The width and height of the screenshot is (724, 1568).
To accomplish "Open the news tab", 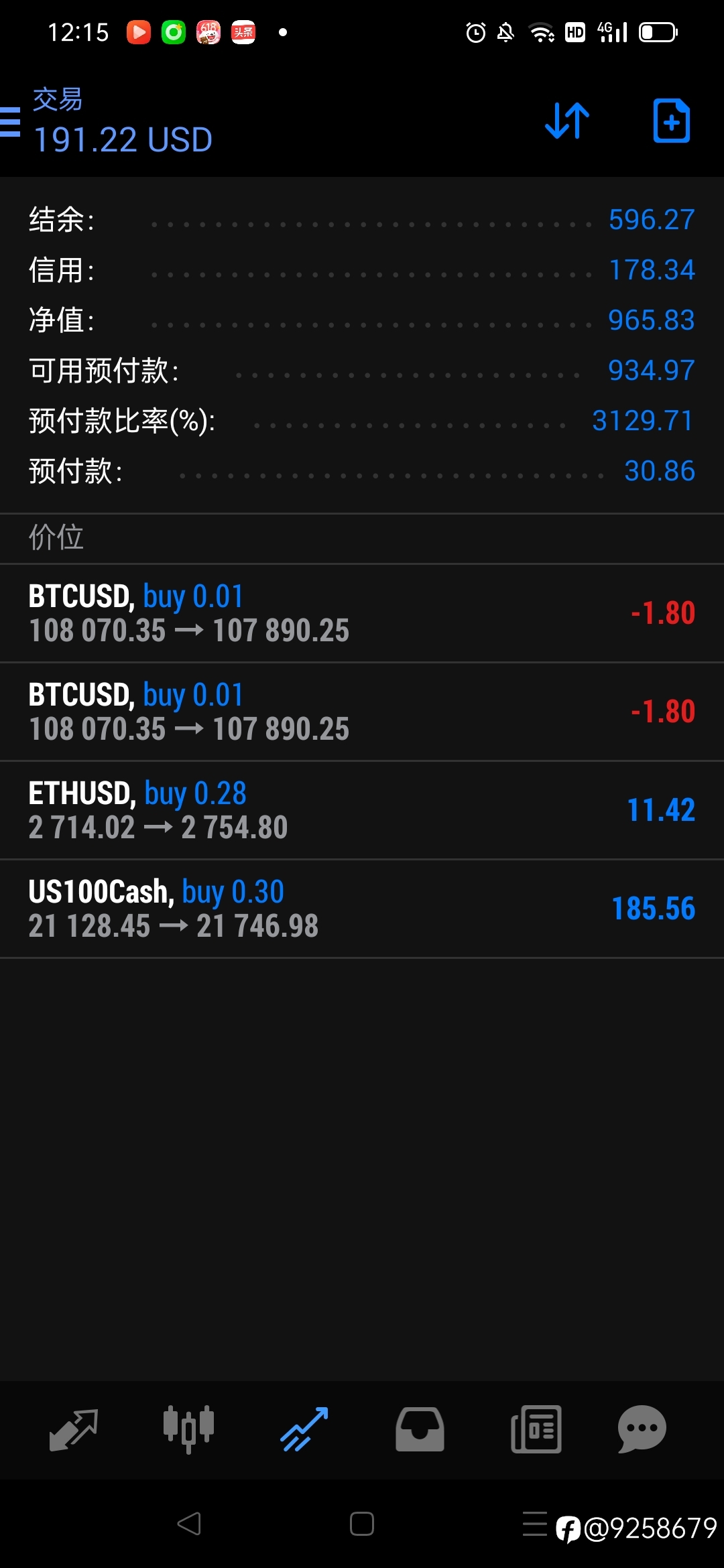I will 536,1429.
